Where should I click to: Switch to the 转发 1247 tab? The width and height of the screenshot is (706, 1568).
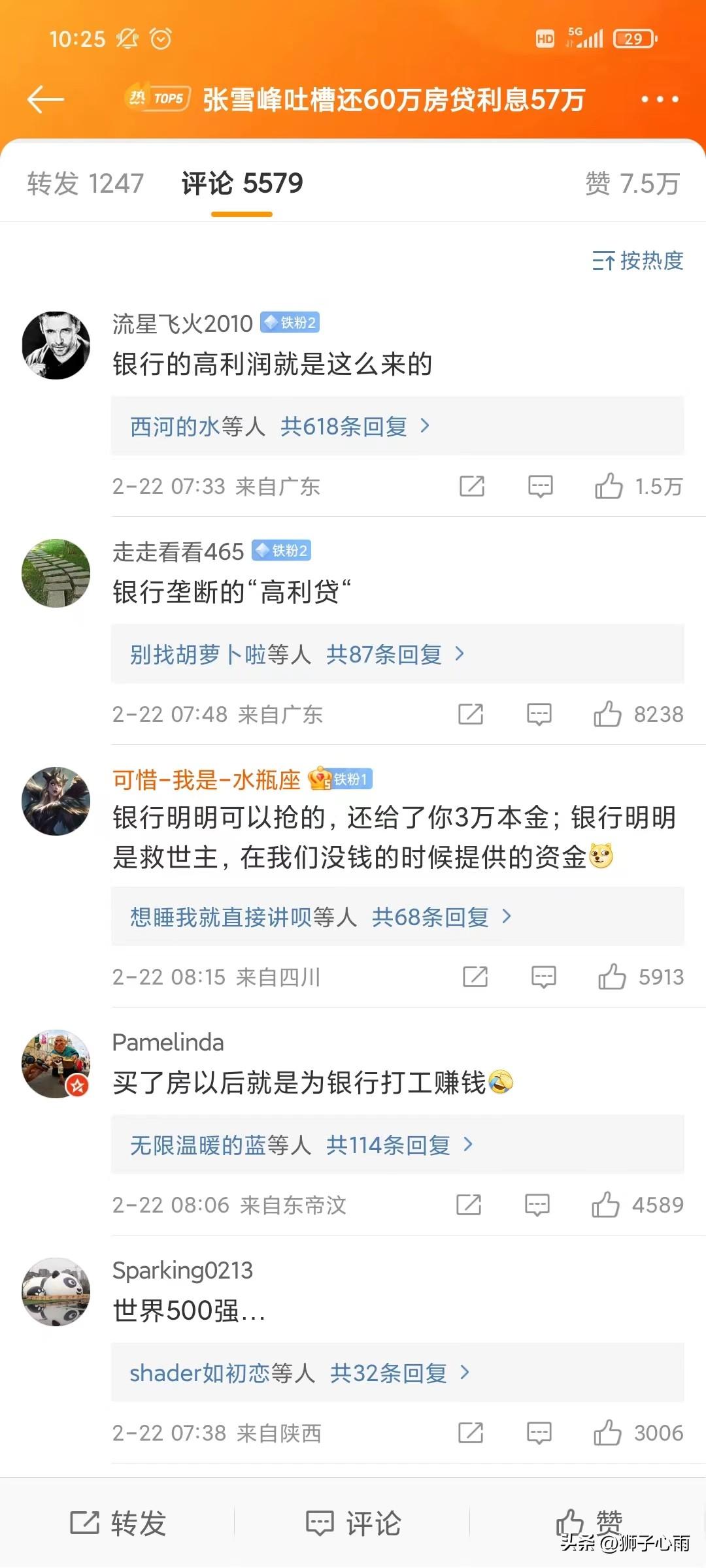[85, 184]
